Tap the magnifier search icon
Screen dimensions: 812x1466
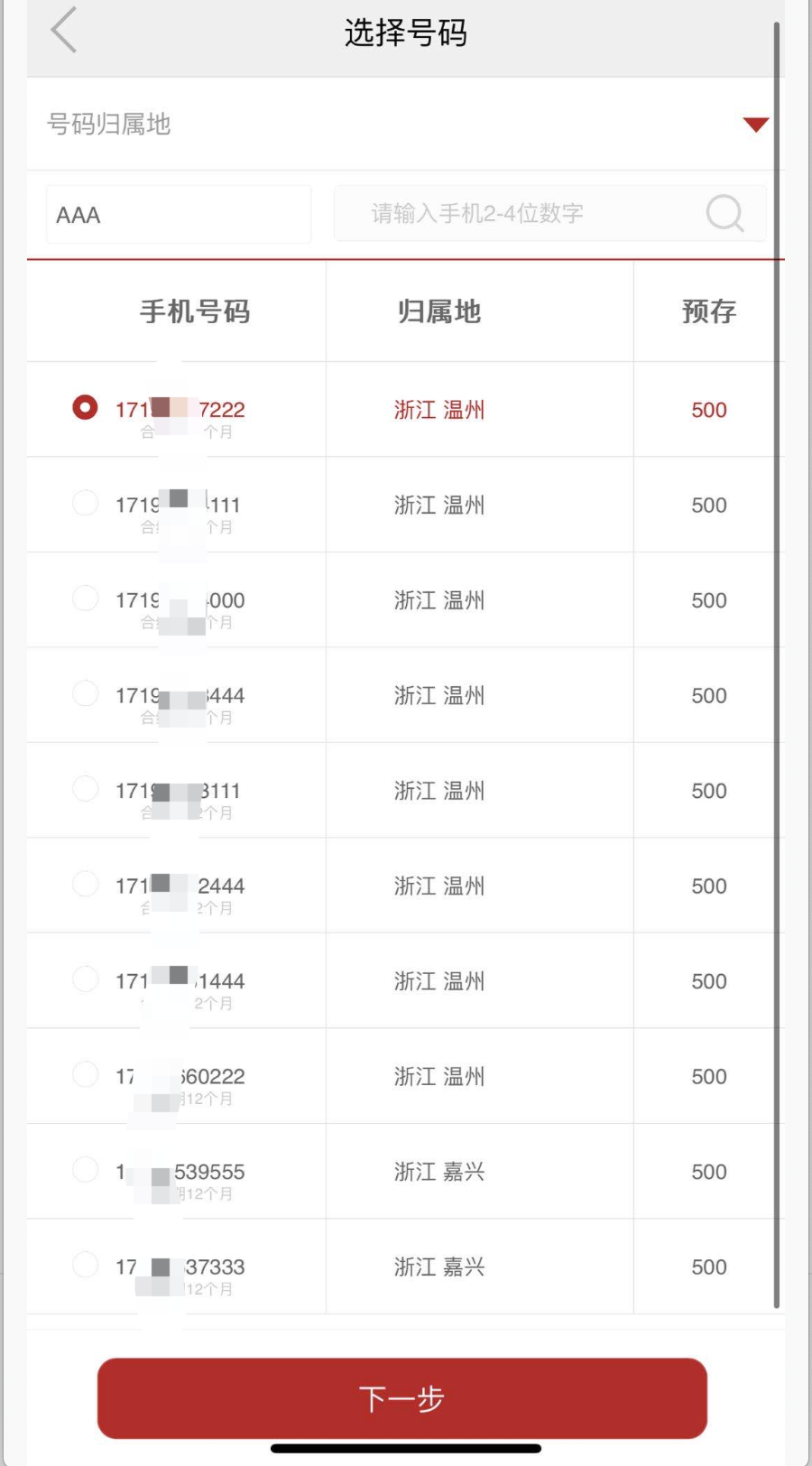tap(724, 214)
